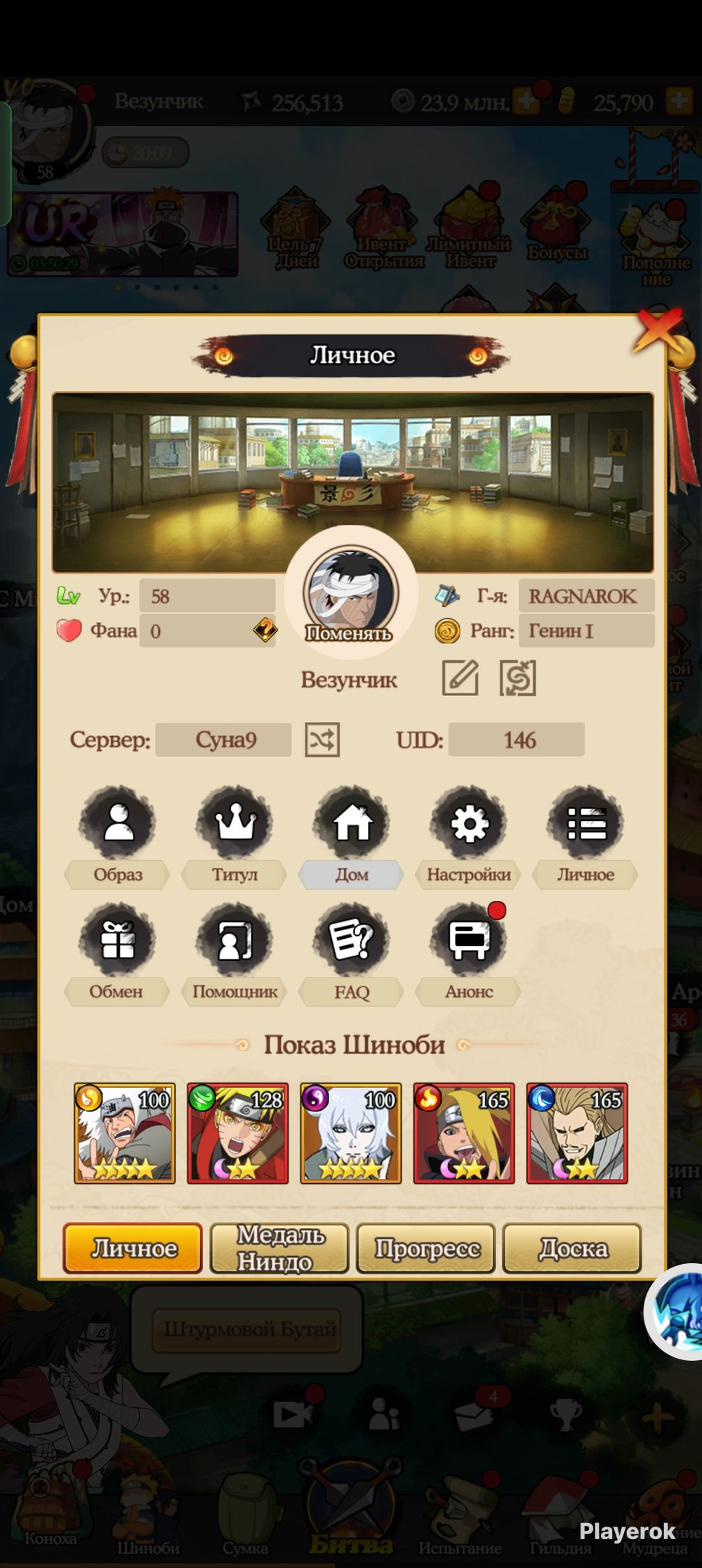Switch server using the shuffle icon

pyautogui.click(x=322, y=739)
